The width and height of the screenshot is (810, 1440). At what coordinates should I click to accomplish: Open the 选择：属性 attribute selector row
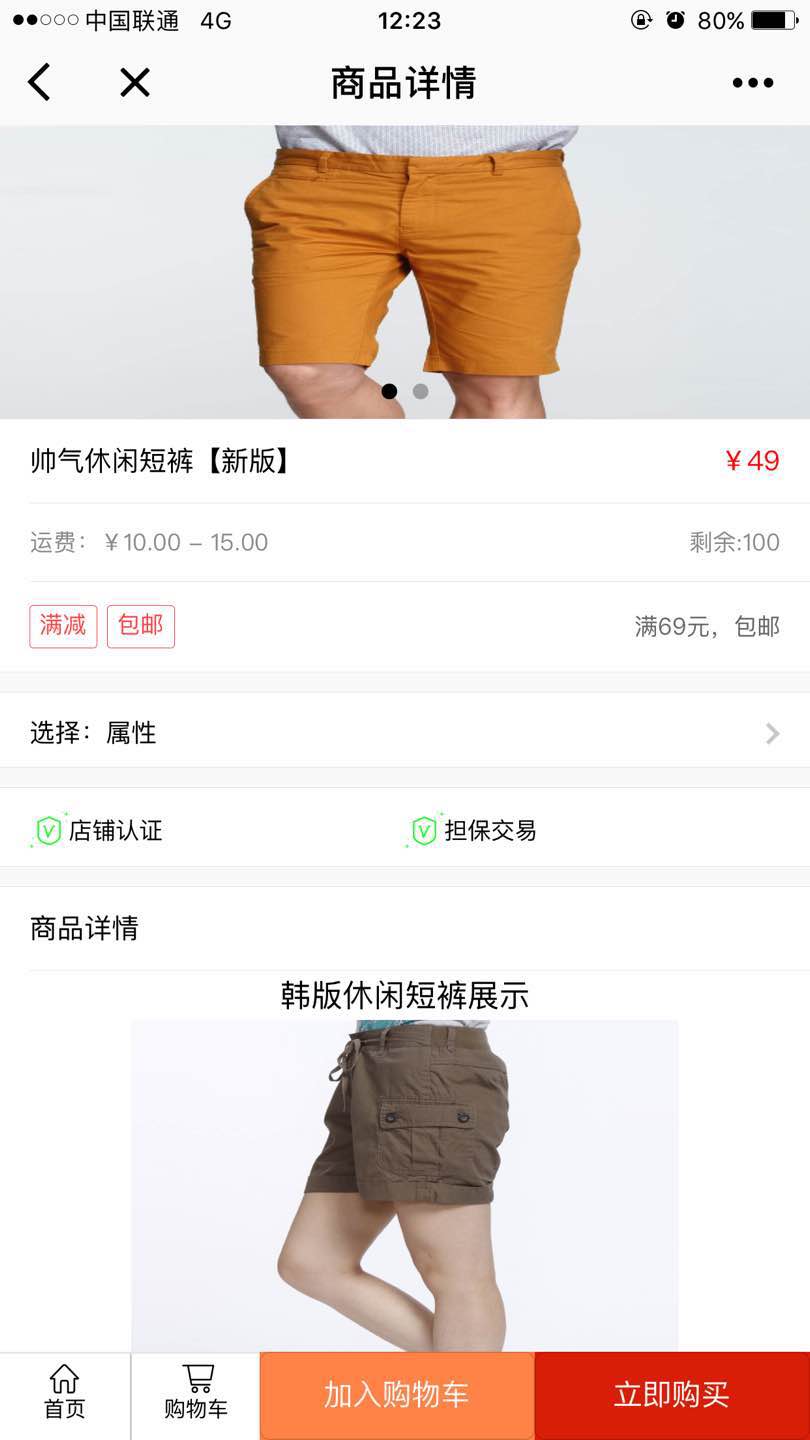tap(405, 733)
